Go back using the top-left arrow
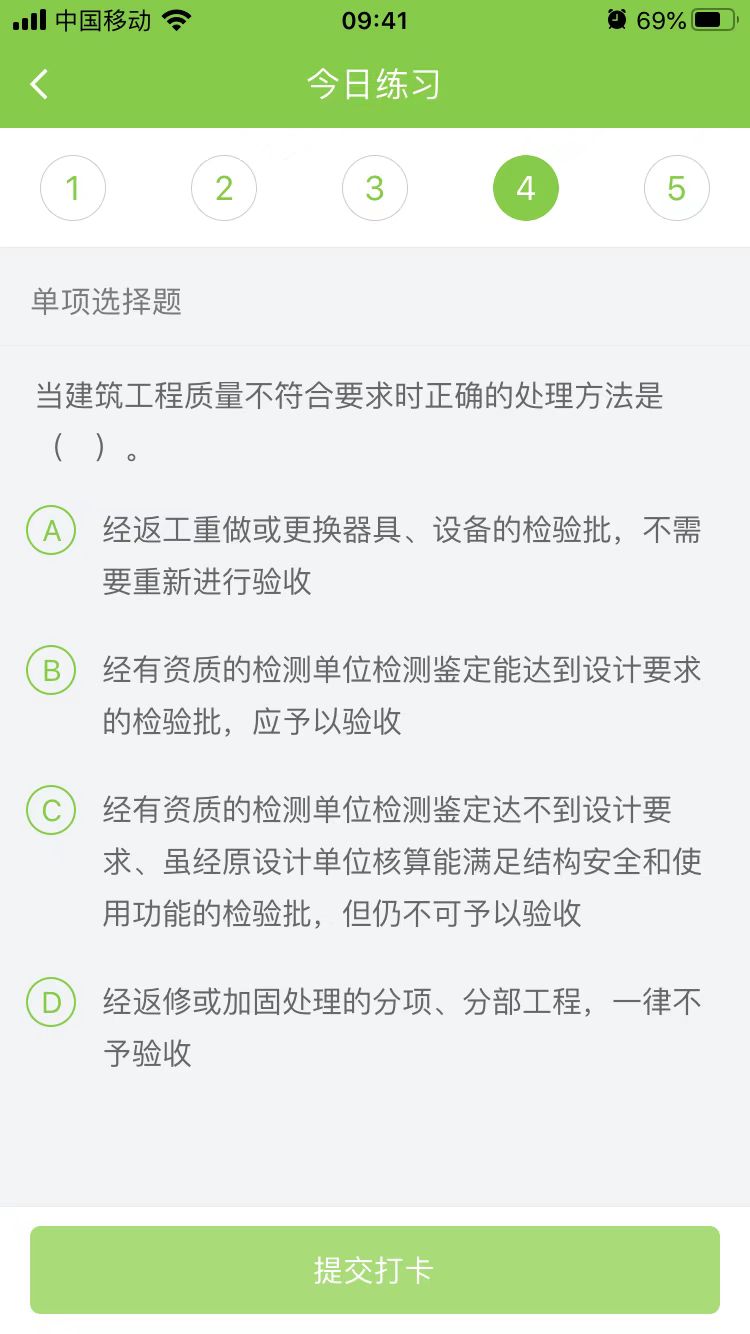Screen dimensions: 750x1334 (39, 85)
